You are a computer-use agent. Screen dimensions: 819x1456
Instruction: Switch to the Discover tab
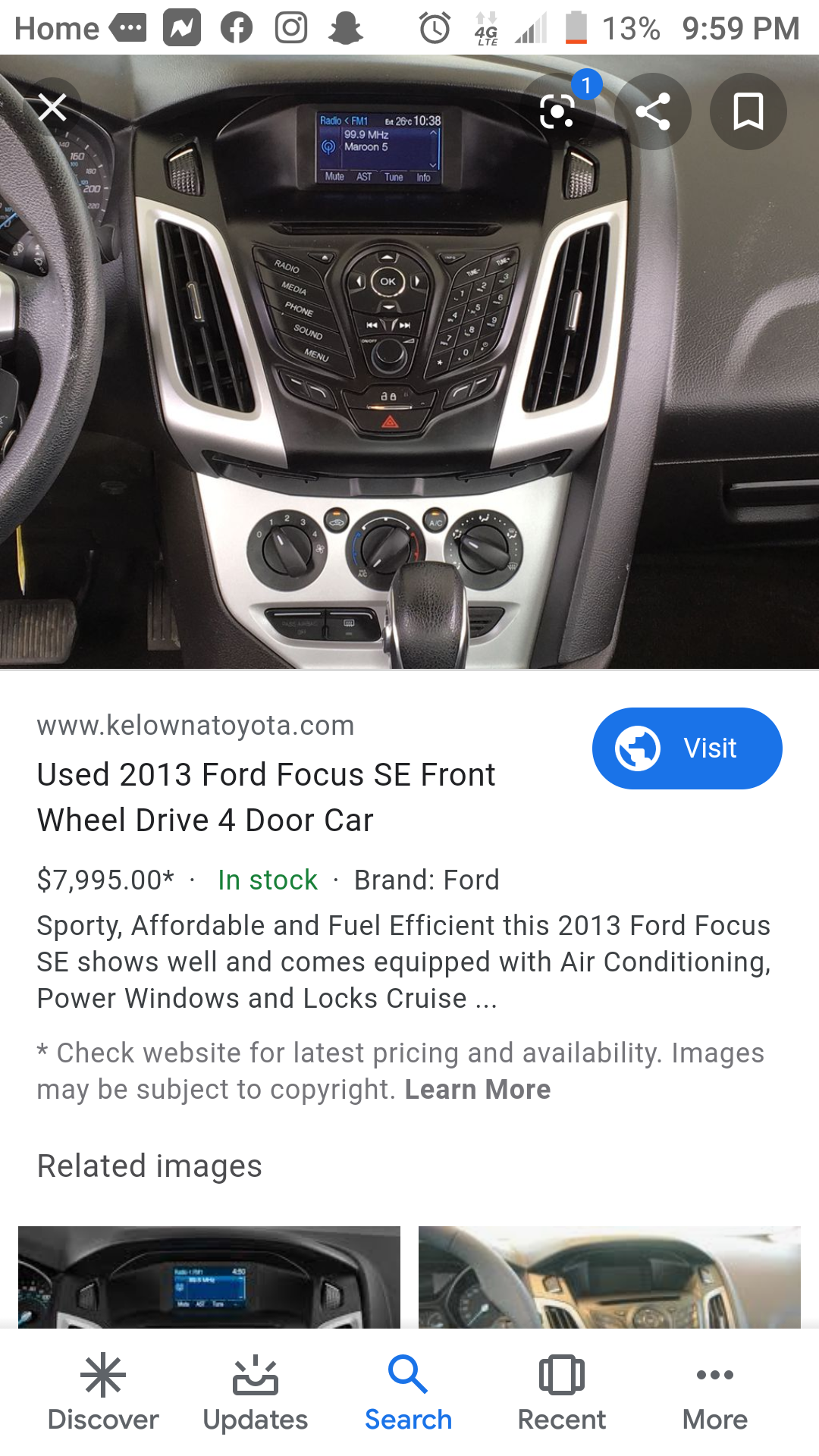pyautogui.click(x=103, y=1394)
